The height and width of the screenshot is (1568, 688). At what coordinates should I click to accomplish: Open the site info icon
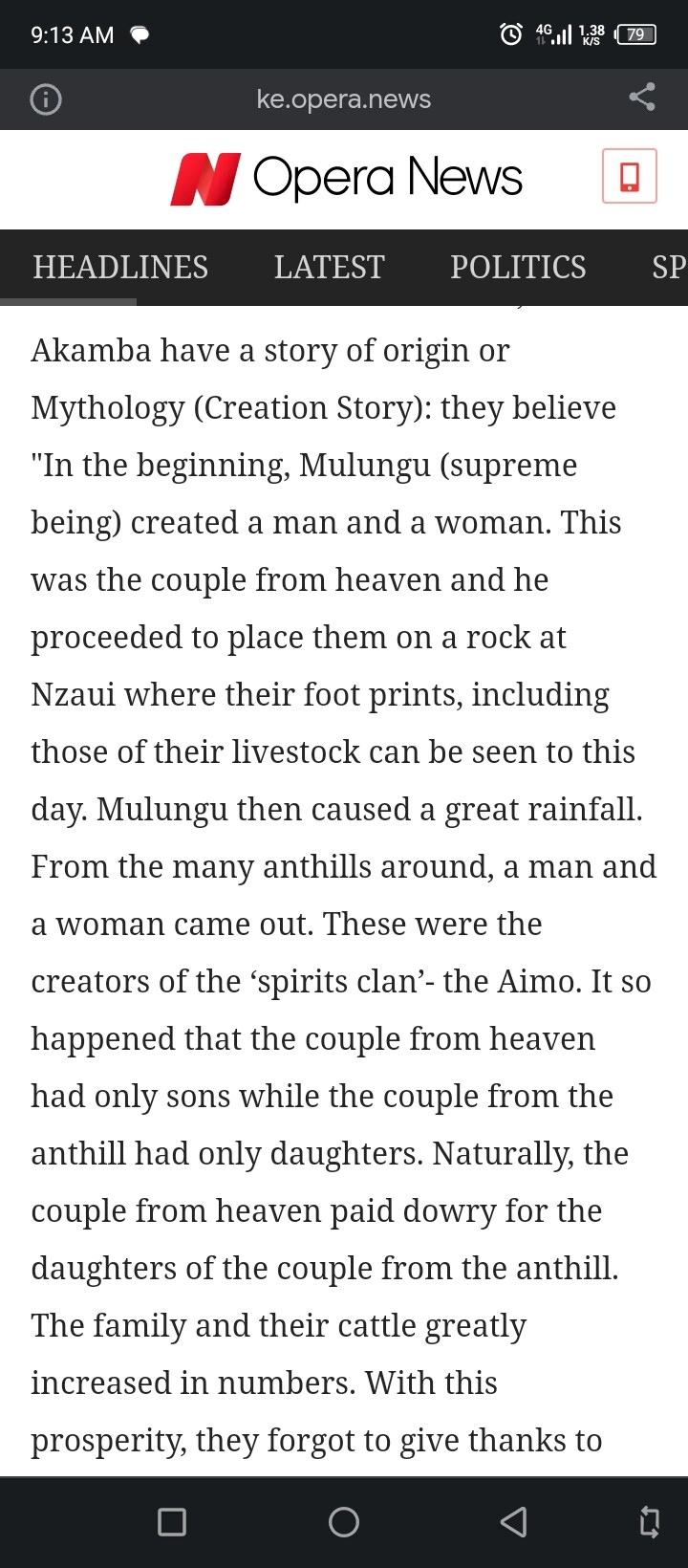click(x=46, y=99)
